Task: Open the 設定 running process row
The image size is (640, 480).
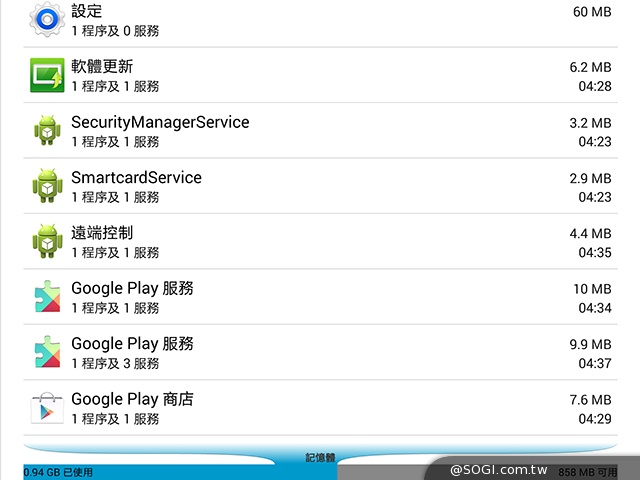Action: pyautogui.click(x=320, y=20)
